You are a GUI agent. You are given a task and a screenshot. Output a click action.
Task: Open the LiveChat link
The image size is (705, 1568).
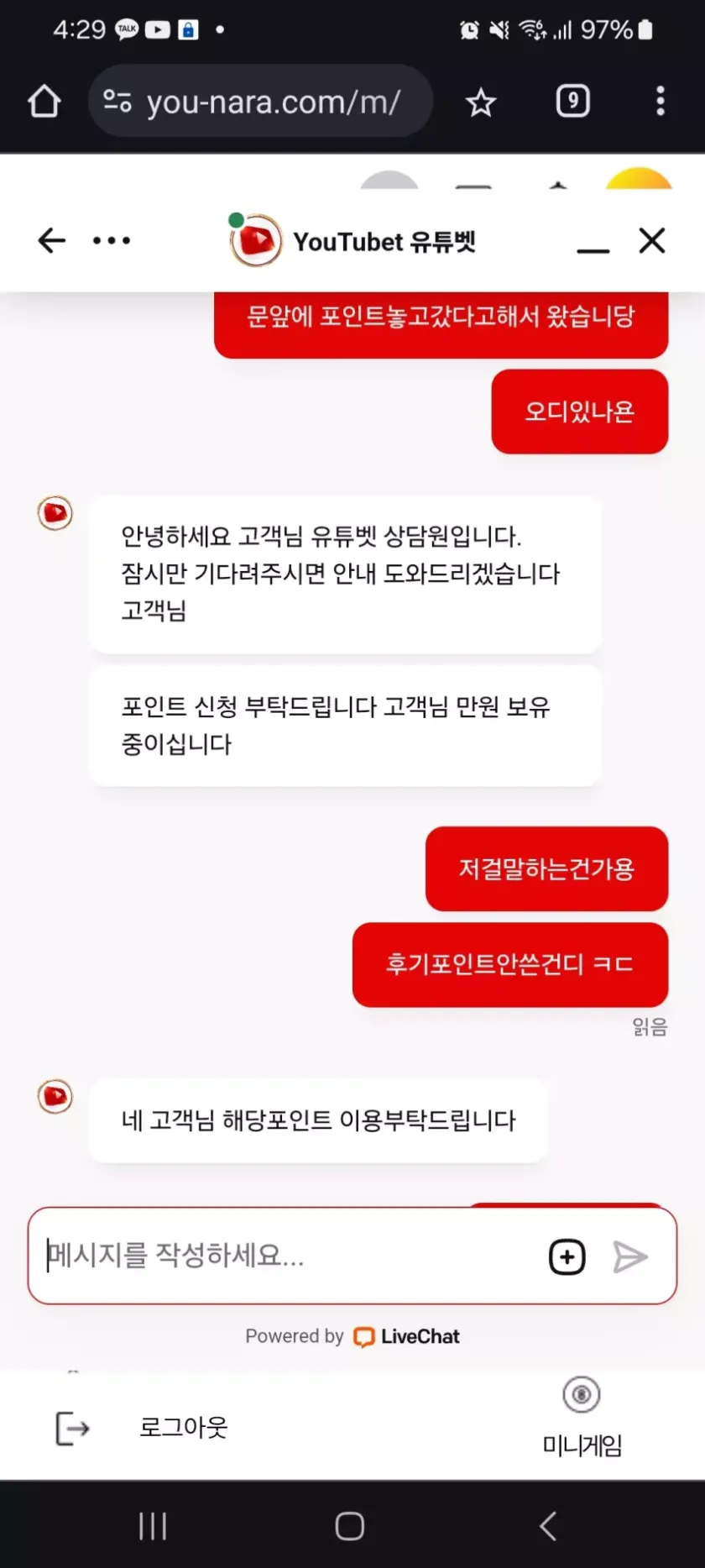coord(408,1336)
